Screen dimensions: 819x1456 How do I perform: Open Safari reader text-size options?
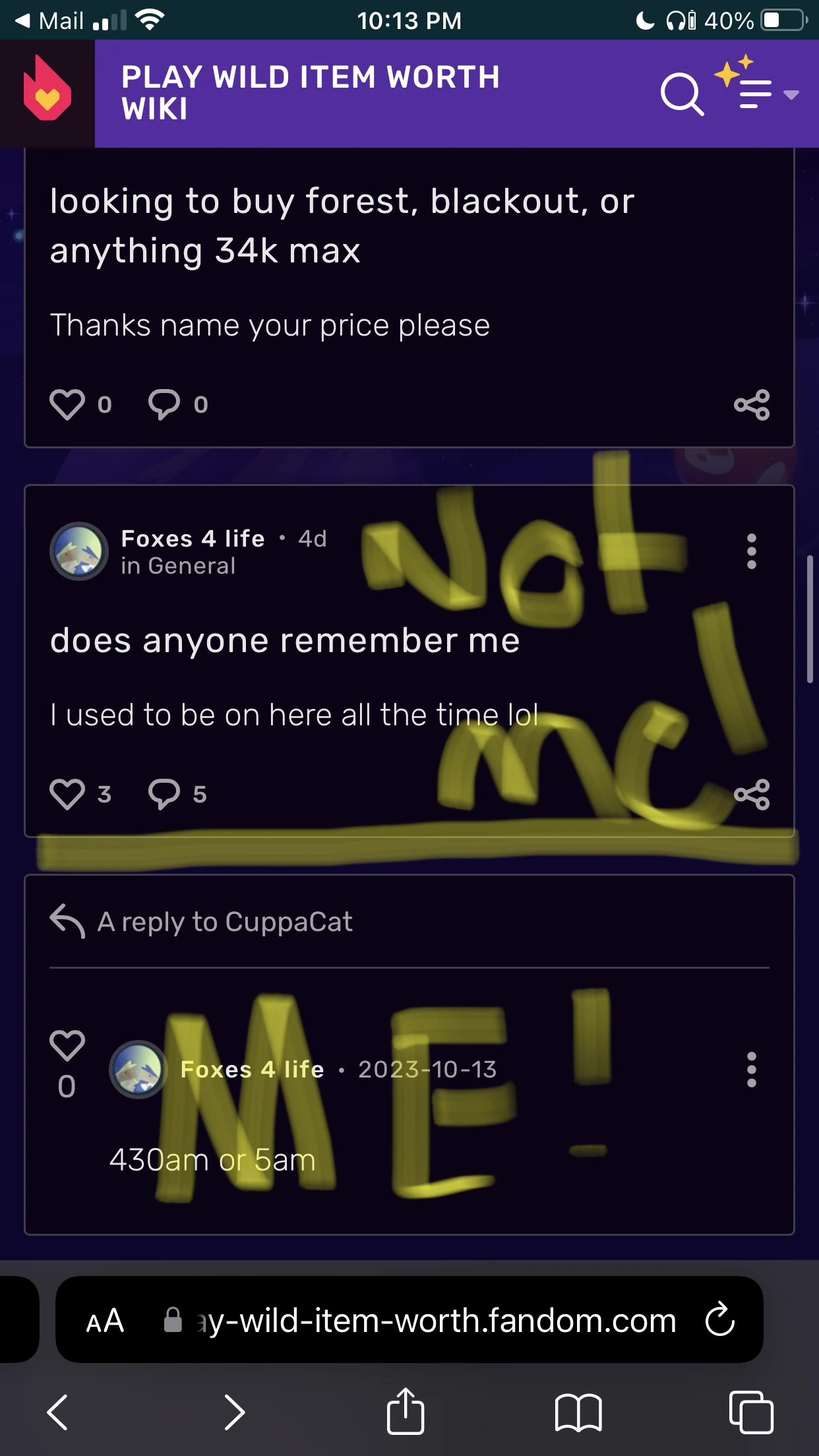[x=106, y=1321]
